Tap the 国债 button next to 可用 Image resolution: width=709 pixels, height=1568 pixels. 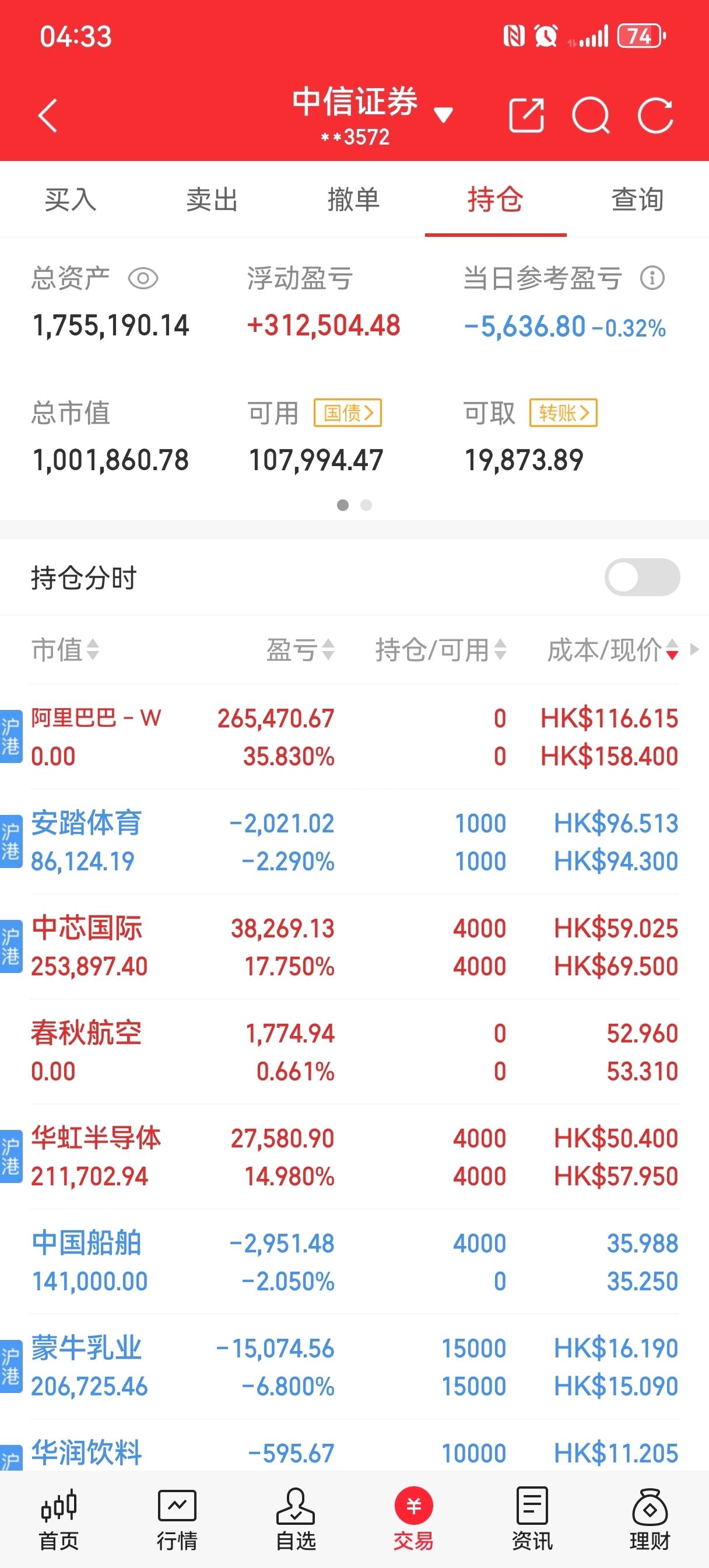point(348,414)
